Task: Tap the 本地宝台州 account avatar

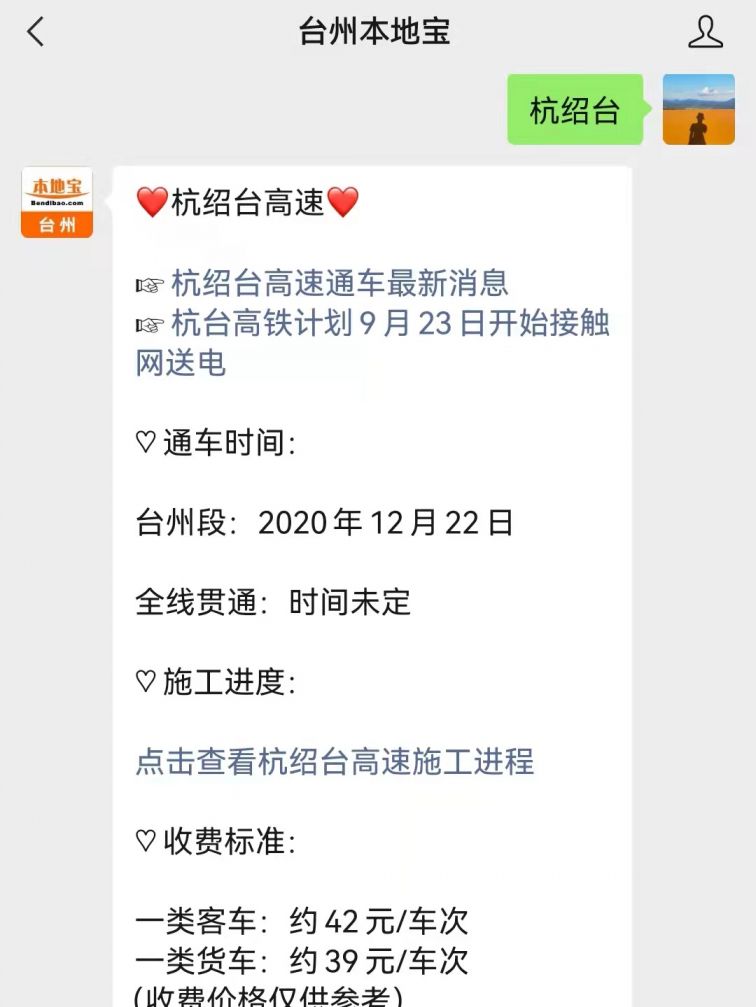Action: [x=57, y=202]
